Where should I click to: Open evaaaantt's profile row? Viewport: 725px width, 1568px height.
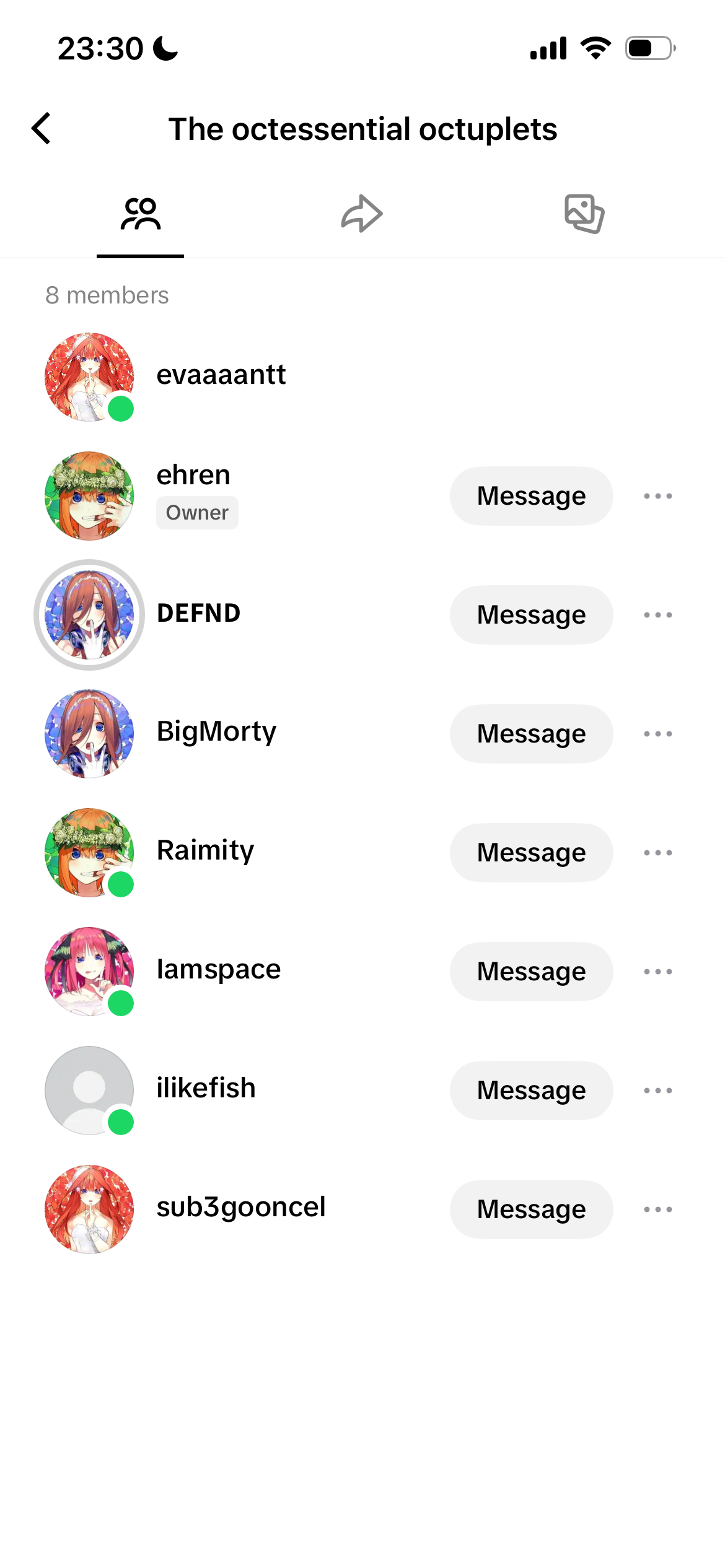click(362, 377)
